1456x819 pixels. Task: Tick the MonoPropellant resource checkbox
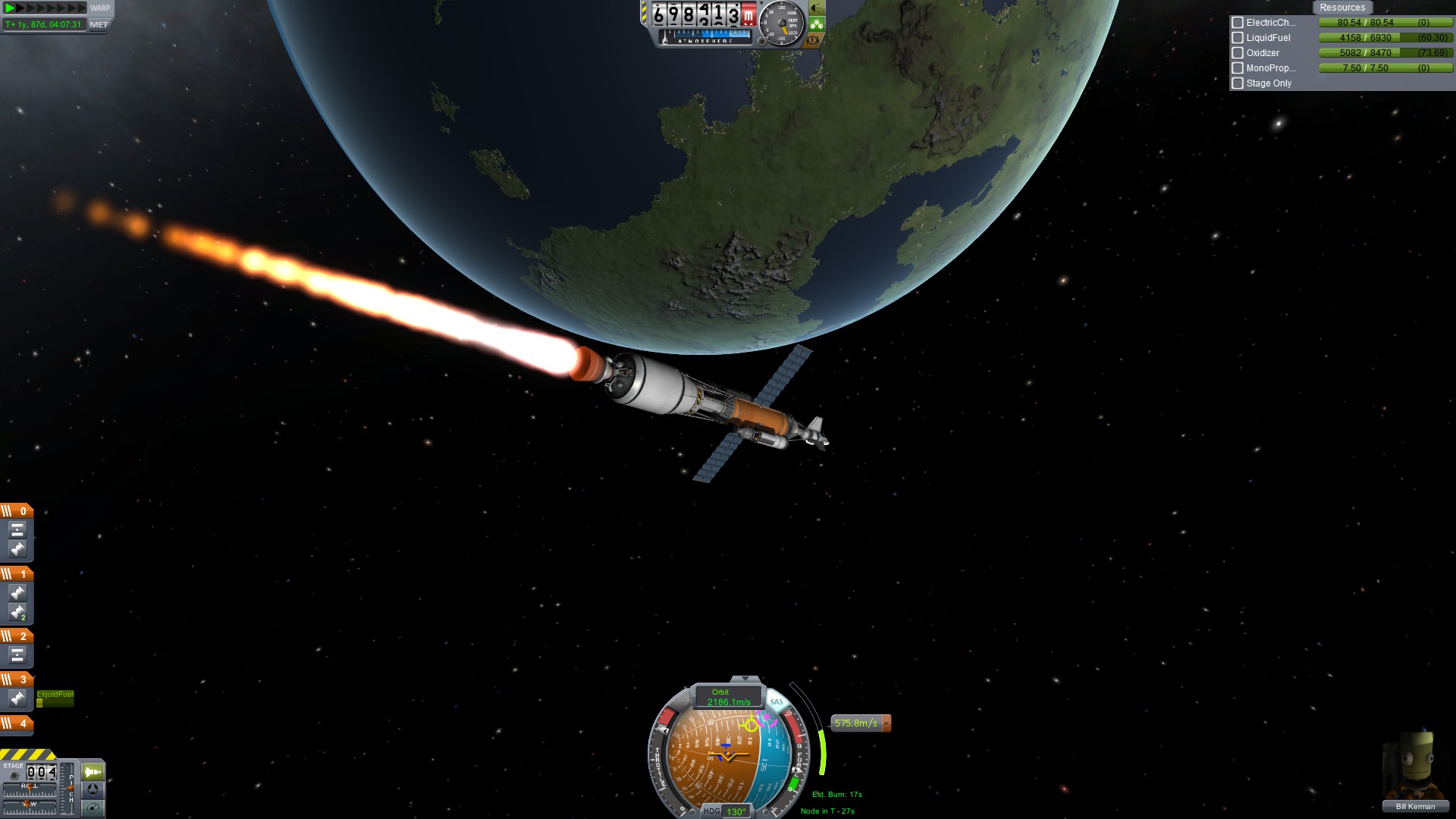(1238, 68)
